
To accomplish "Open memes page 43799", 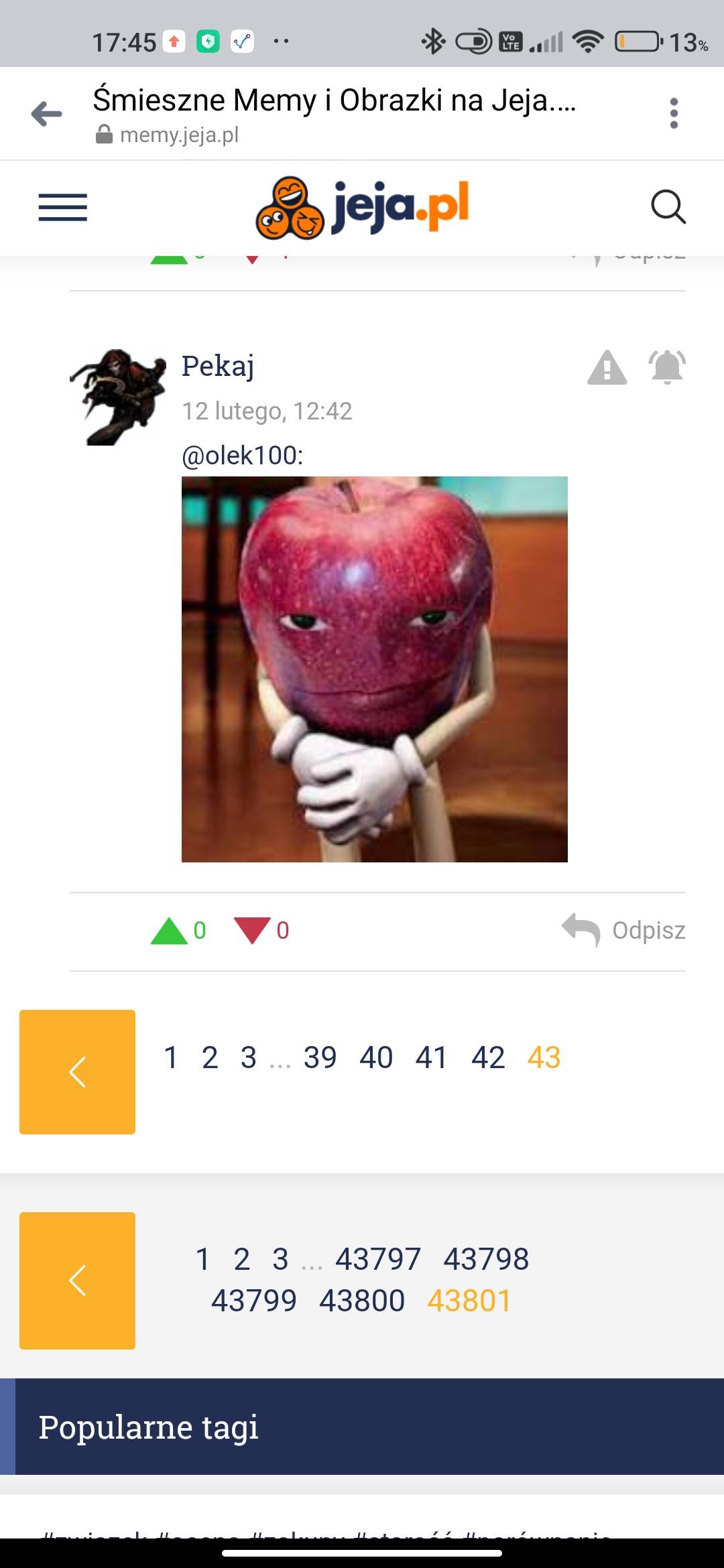I will pos(254,1301).
